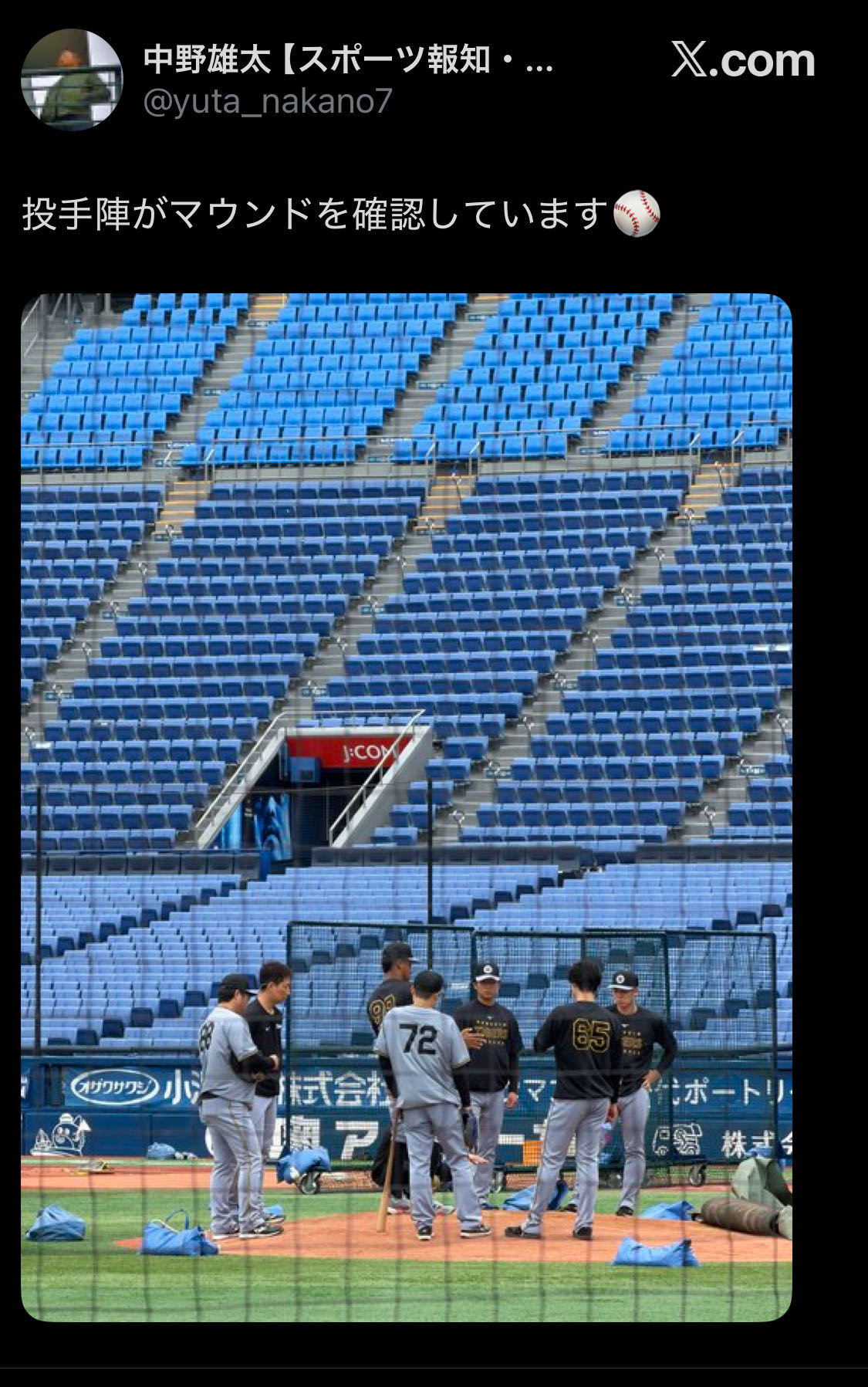
Task: Open the post on X.com
Action: 742,60
